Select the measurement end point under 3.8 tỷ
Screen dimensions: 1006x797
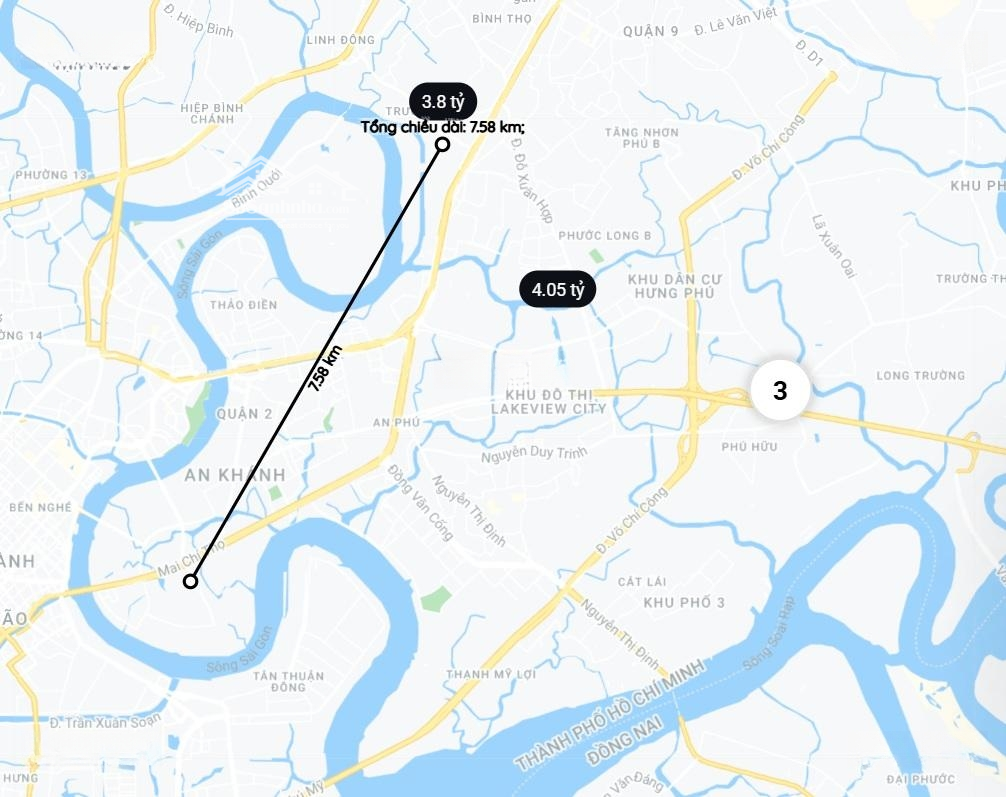[x=442, y=144]
